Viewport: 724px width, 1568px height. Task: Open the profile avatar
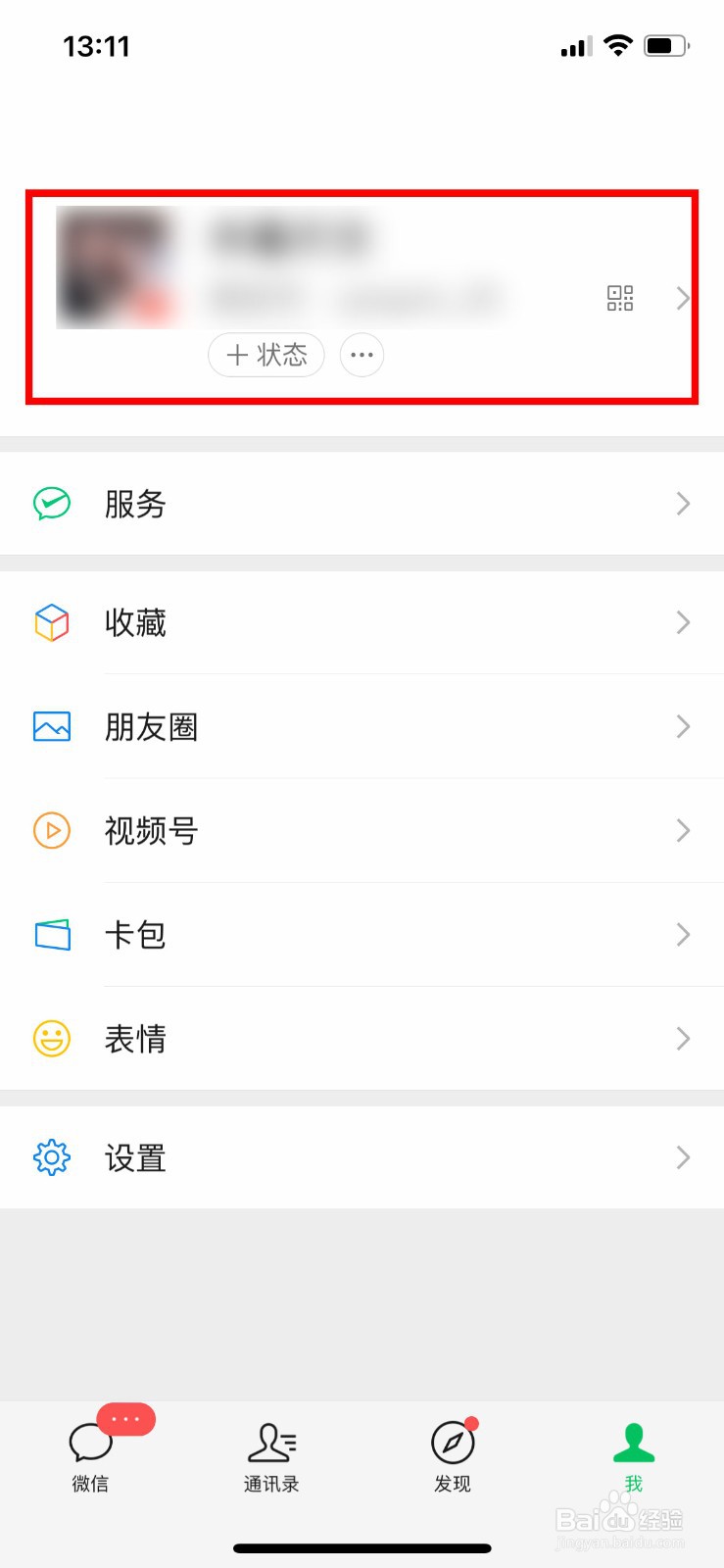tap(116, 268)
